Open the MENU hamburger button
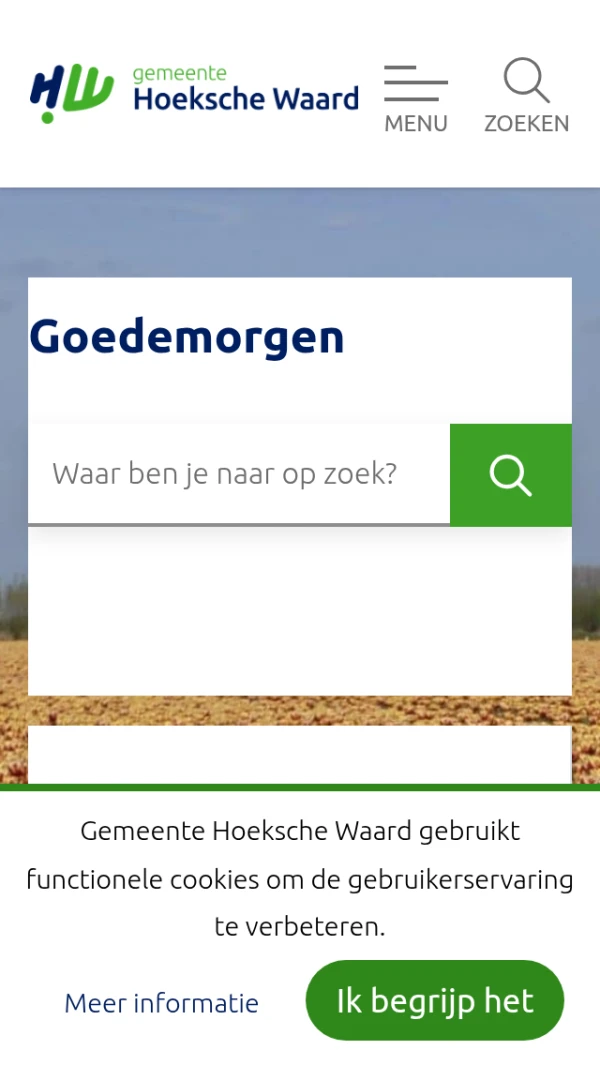This screenshot has width=600, height=1065. point(416,98)
